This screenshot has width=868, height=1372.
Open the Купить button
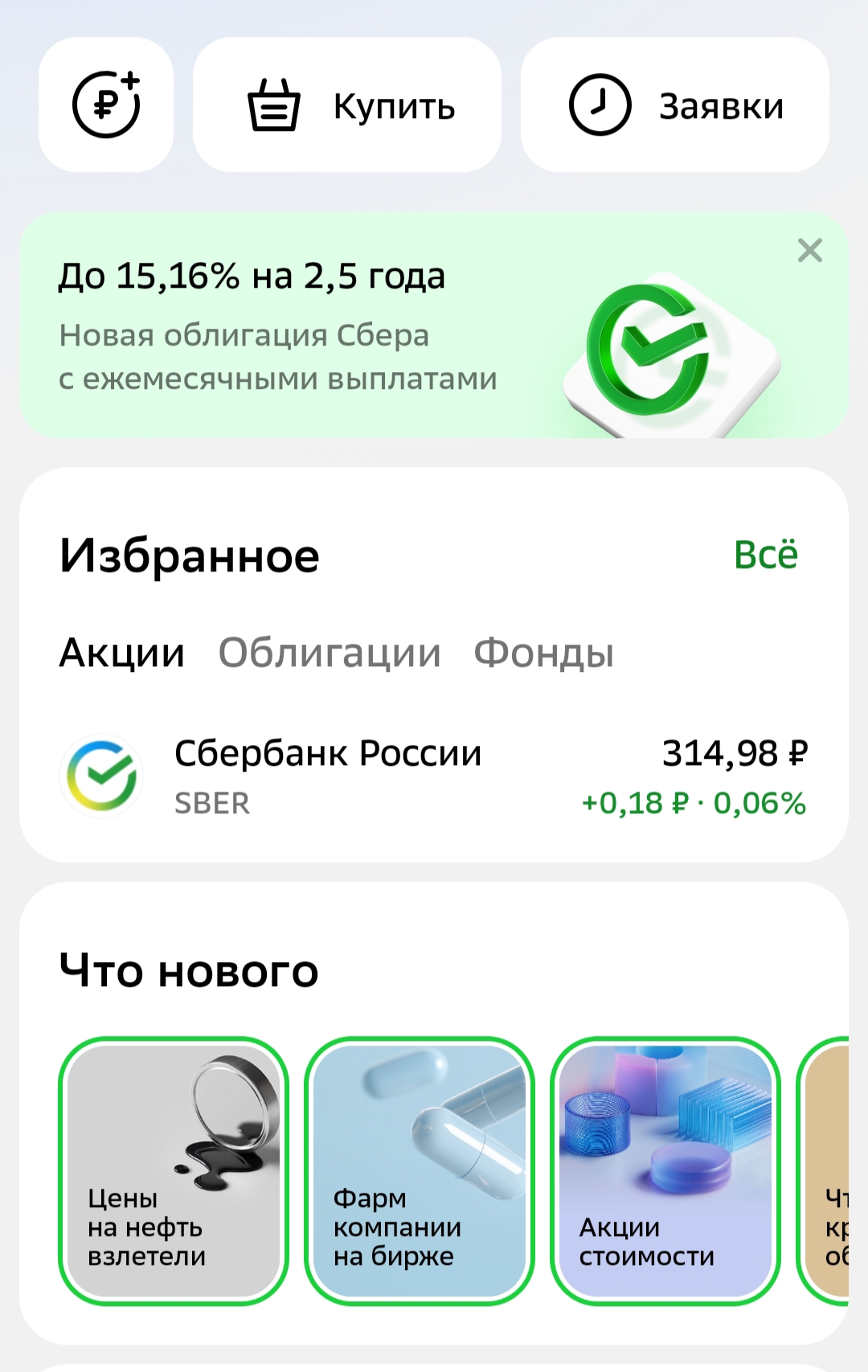coord(347,105)
